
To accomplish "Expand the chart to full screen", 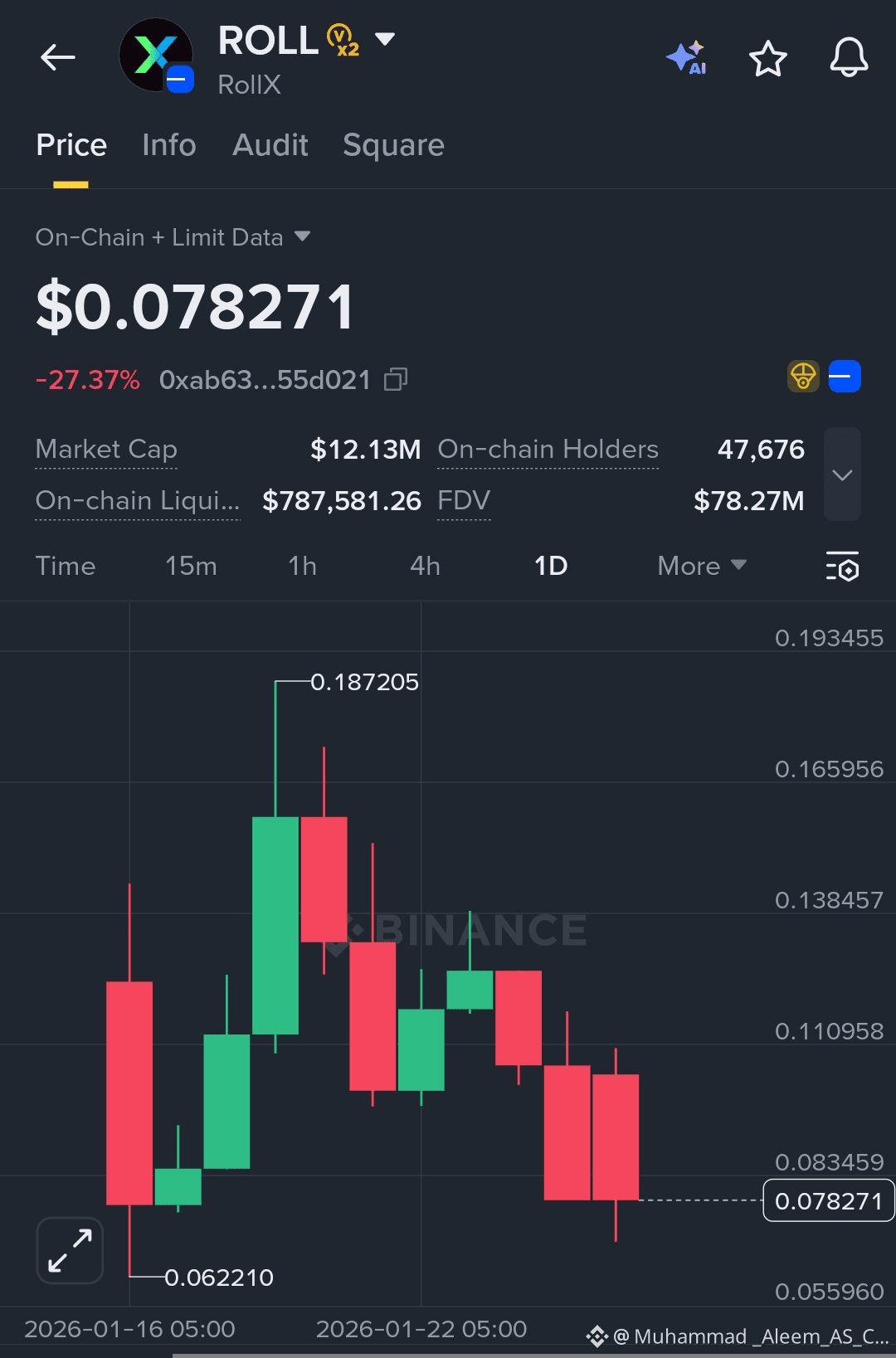I will click(70, 1250).
